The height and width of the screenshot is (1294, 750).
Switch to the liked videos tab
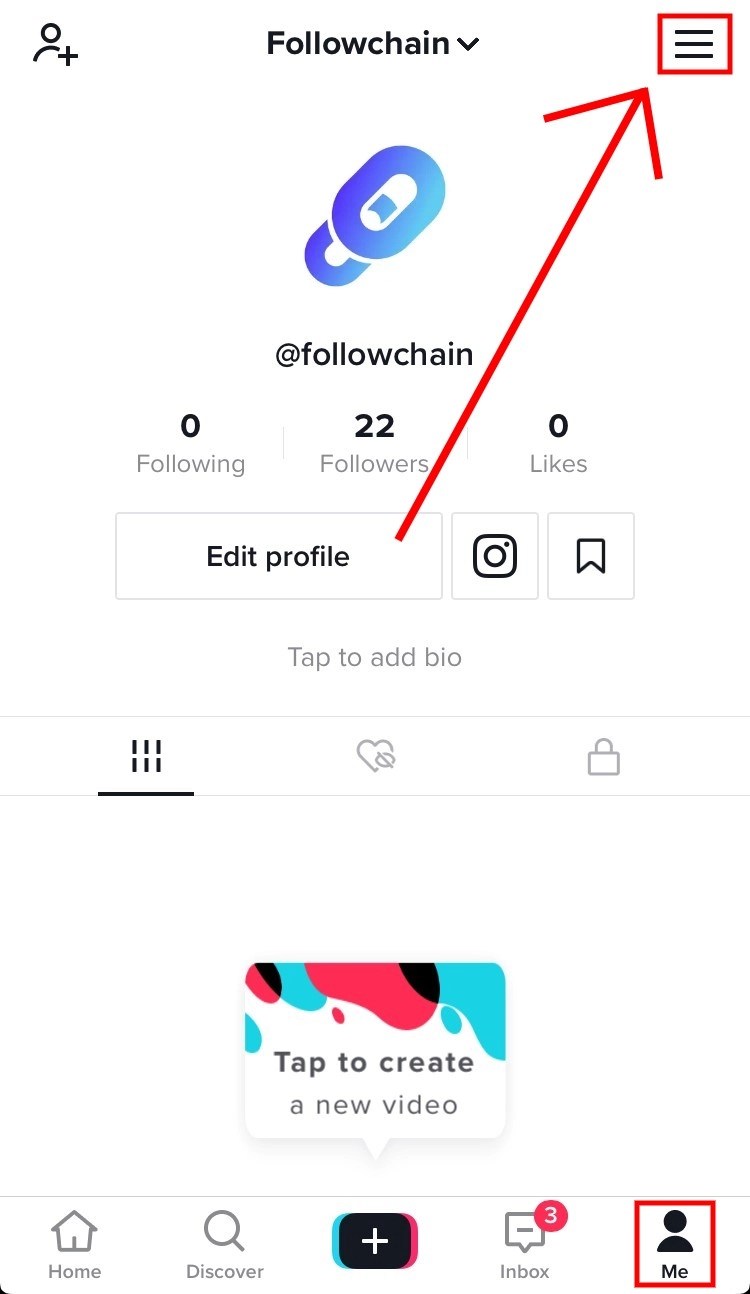point(376,757)
